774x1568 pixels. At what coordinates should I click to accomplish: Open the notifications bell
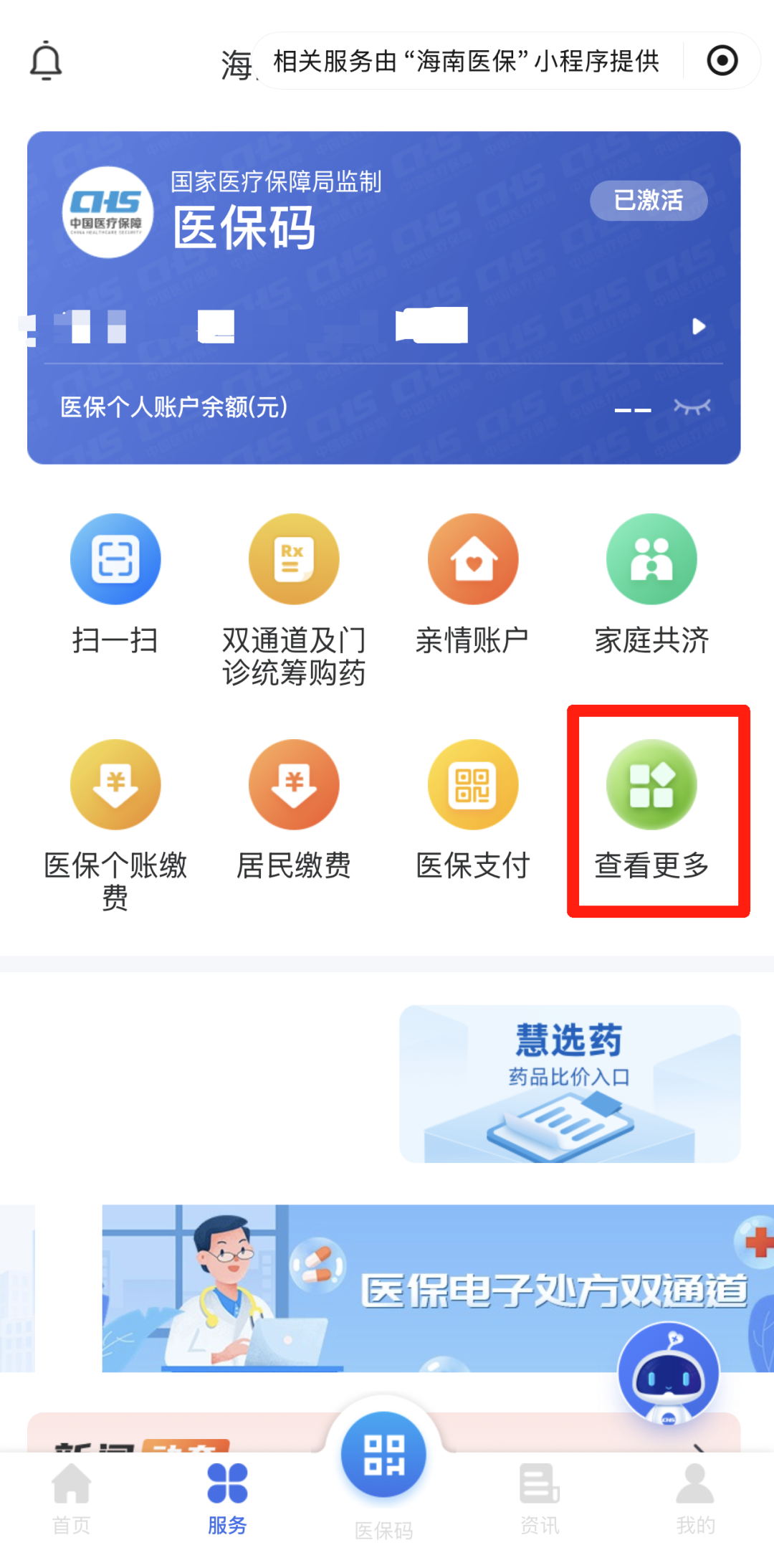pyautogui.click(x=46, y=61)
